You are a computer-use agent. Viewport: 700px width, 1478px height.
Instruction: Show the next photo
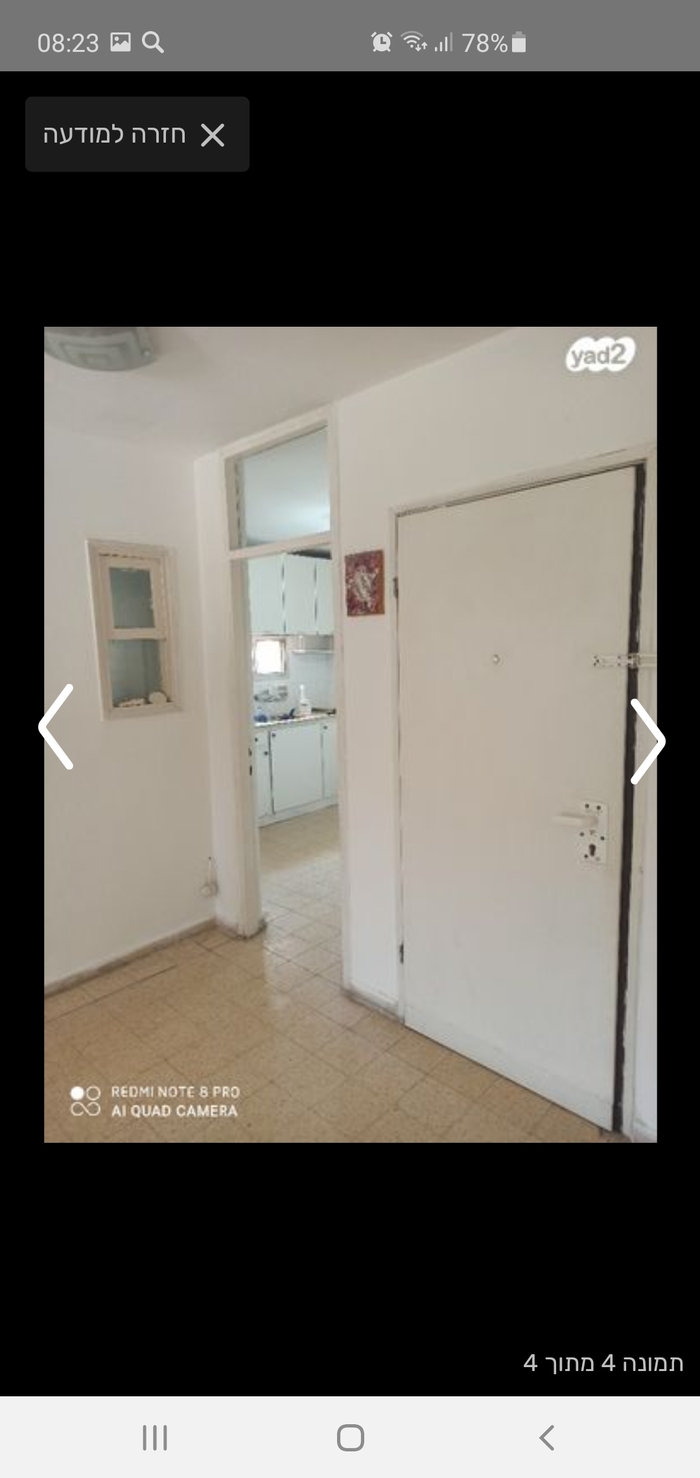coord(647,740)
